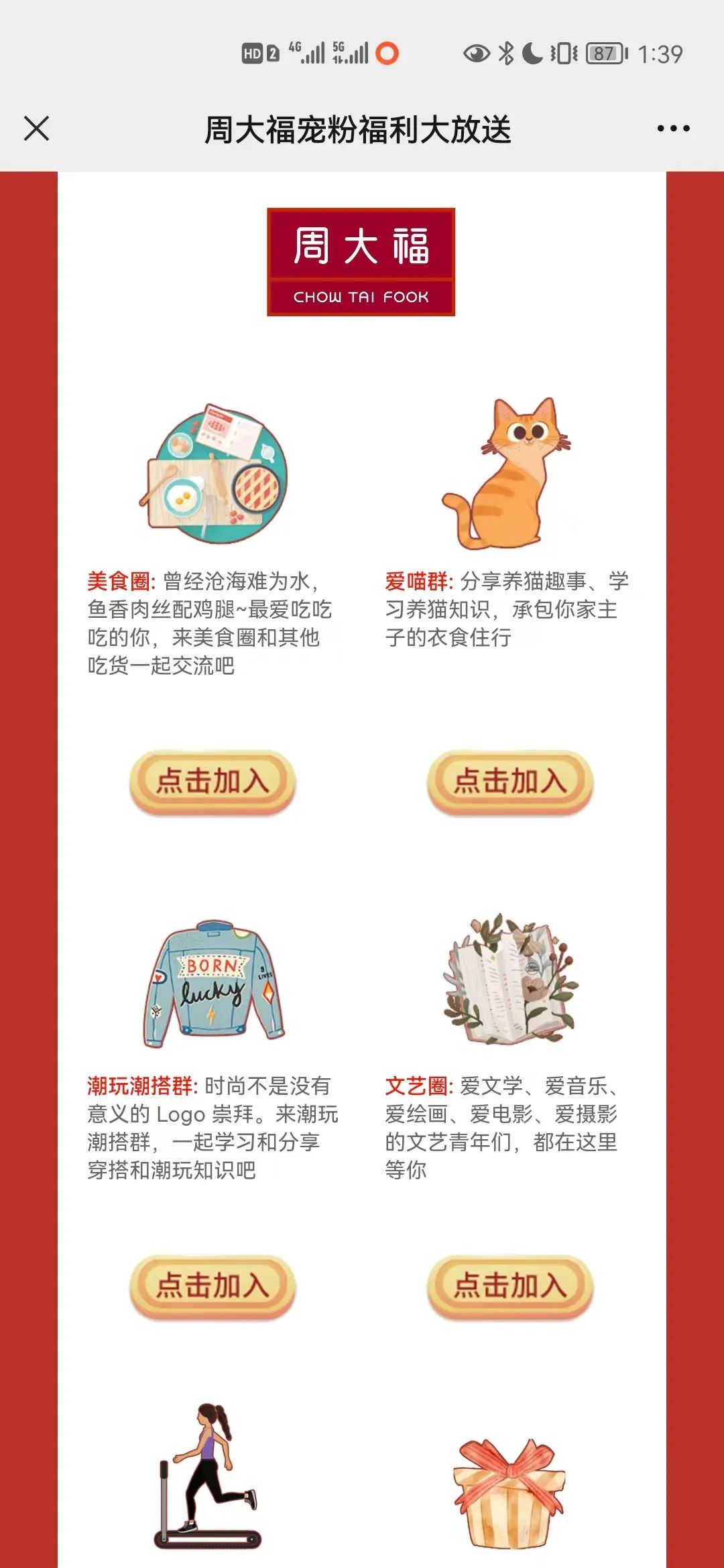
Task: Close the article with the X button
Action: tap(37, 127)
